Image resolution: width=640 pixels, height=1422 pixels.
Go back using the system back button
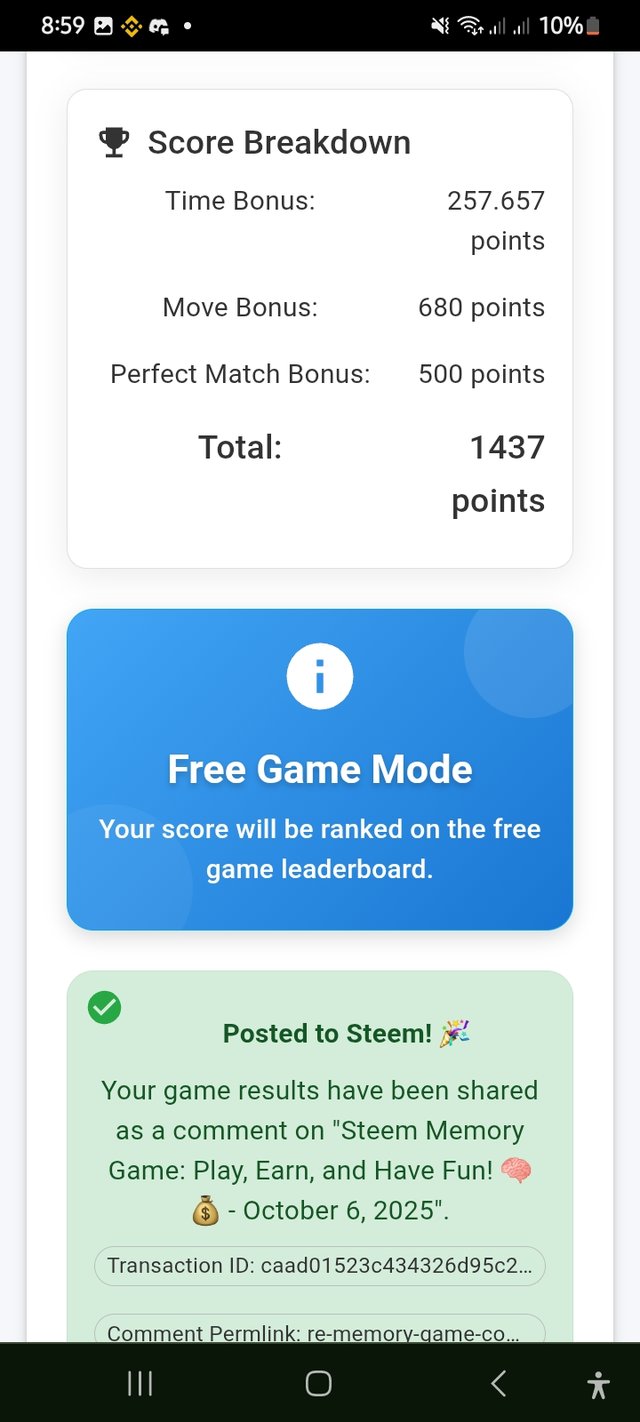coord(498,1384)
